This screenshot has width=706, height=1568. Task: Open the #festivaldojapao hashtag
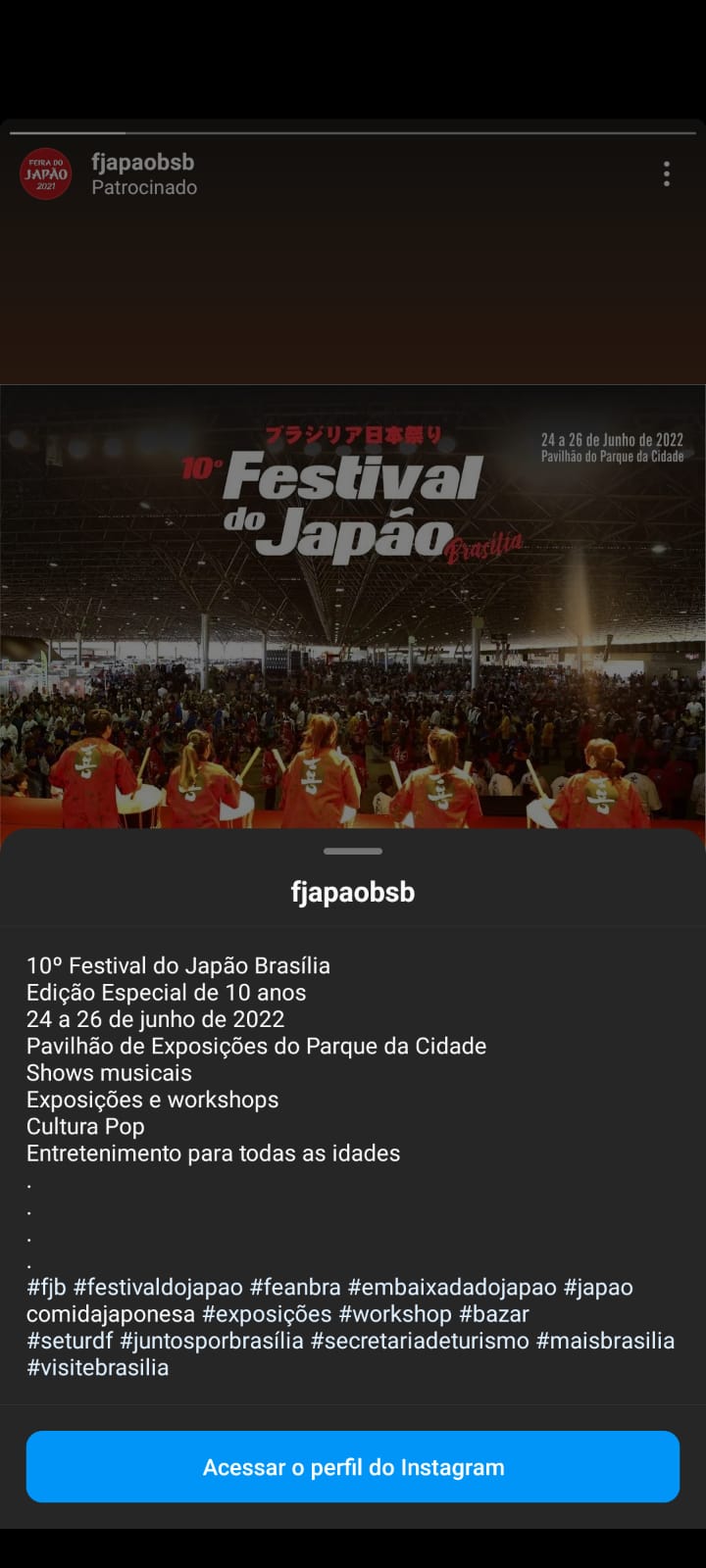[x=158, y=1287]
